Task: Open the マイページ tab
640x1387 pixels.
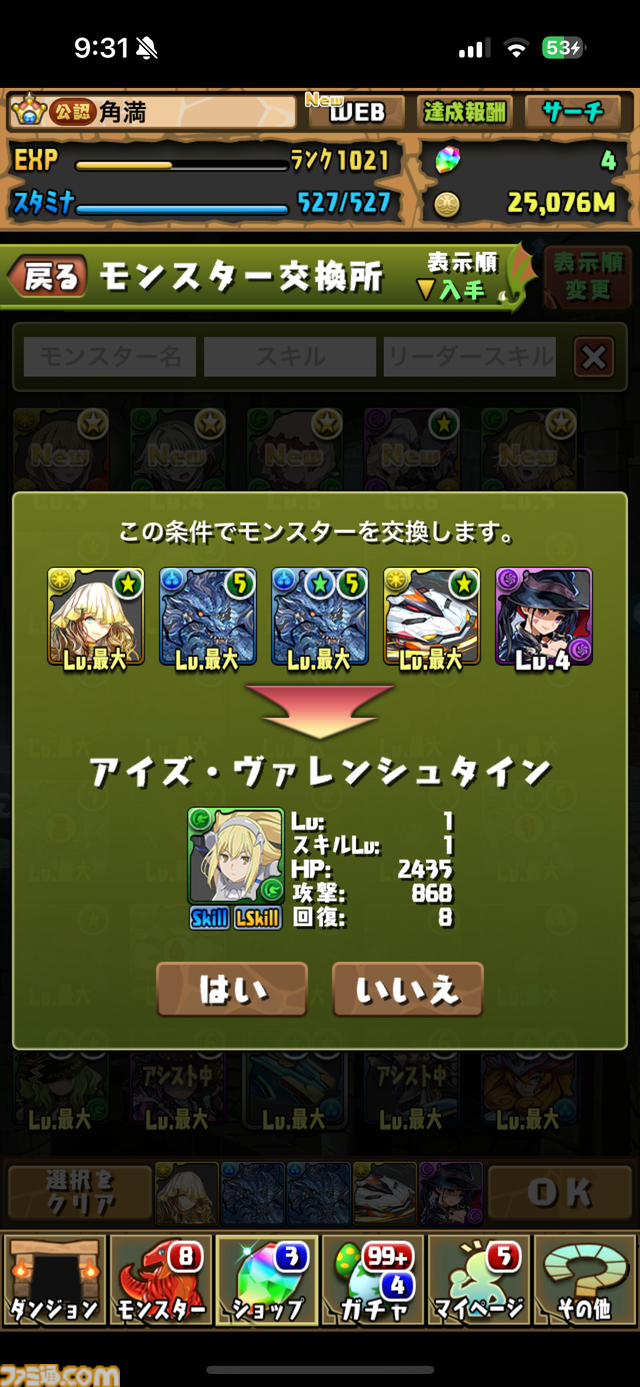Action: 479,1279
